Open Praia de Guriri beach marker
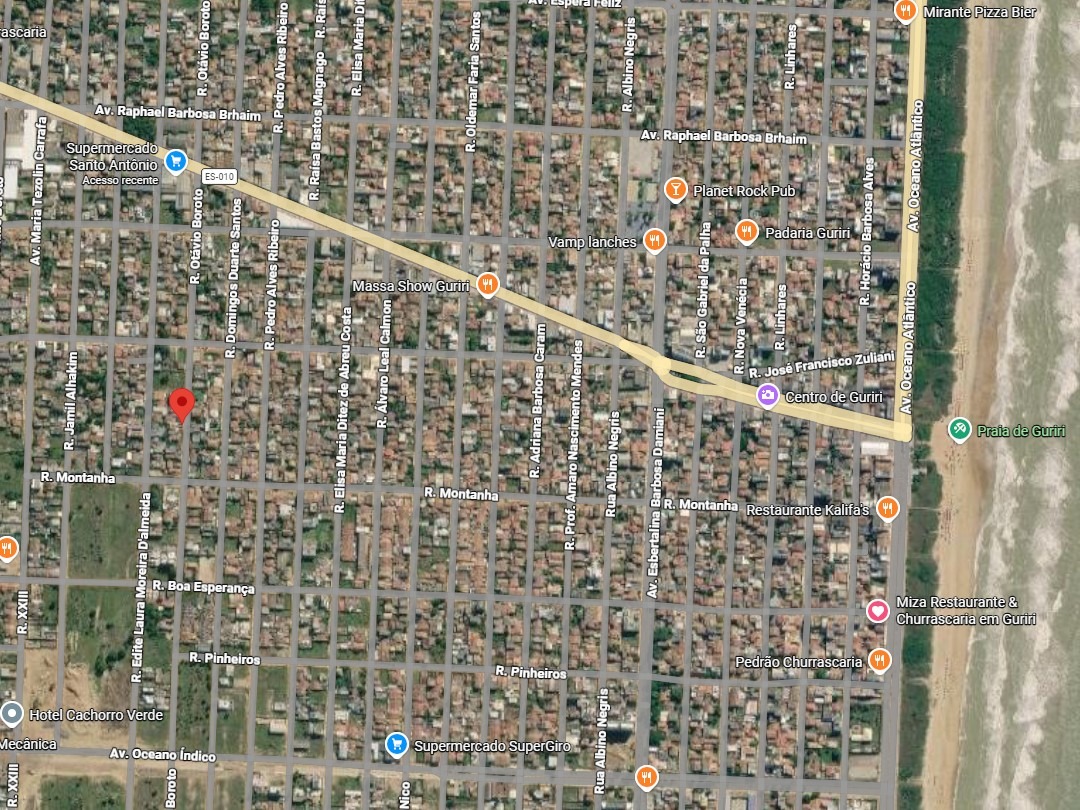1080x810 pixels. 959,430
